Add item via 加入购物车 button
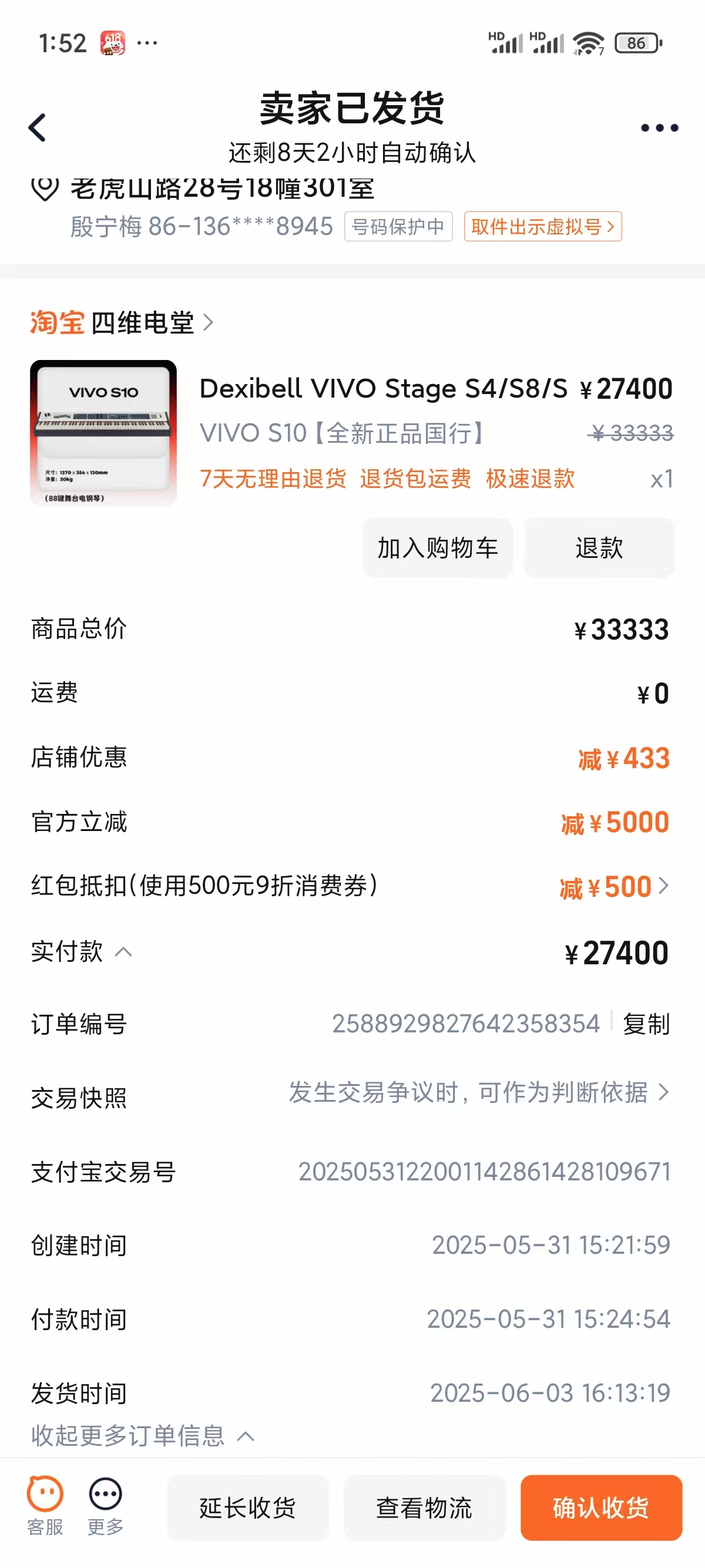This screenshot has height=1568, width=705. click(x=437, y=547)
